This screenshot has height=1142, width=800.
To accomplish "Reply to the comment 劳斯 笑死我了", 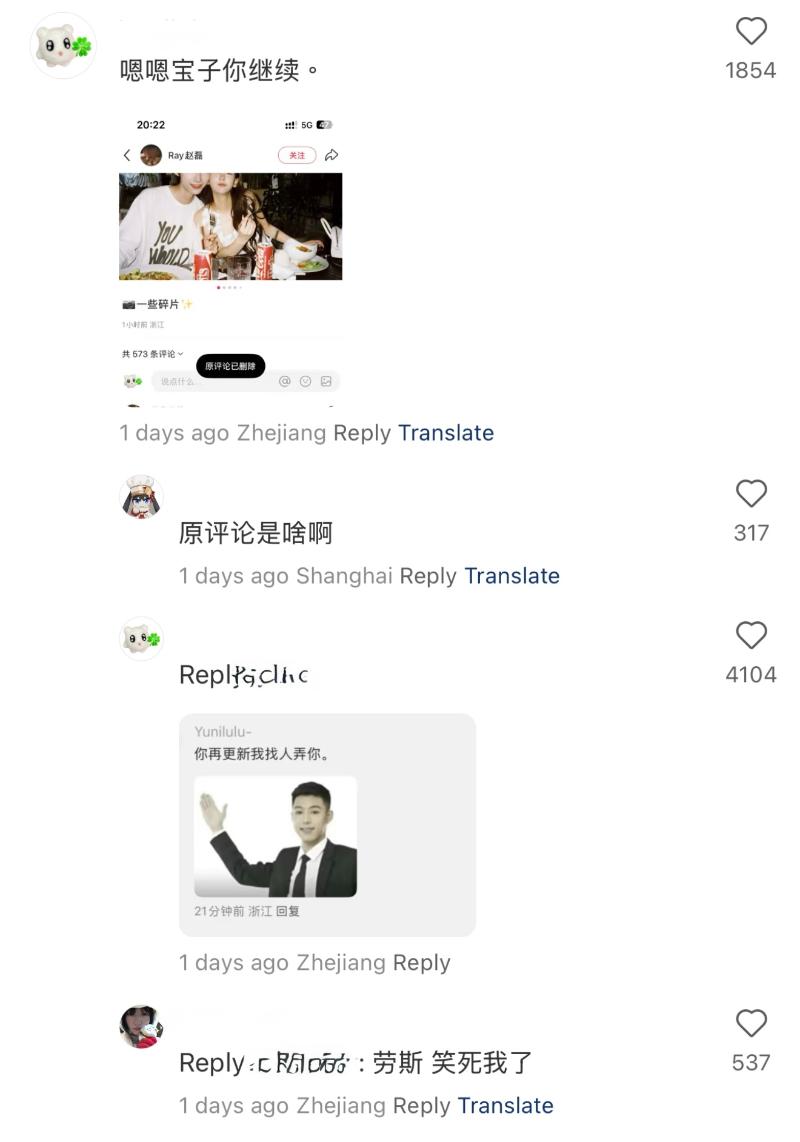I will [421, 1106].
